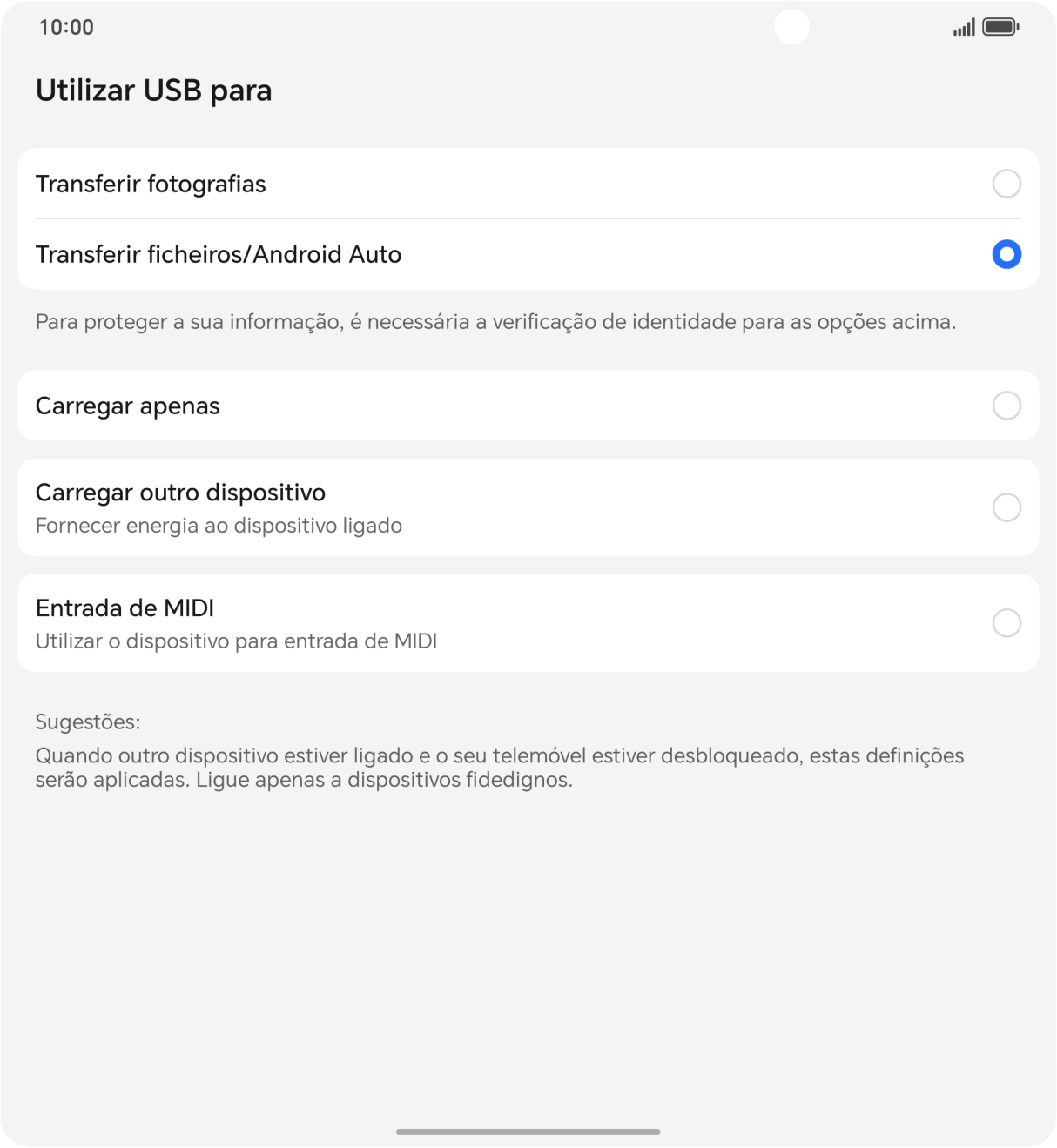Tap the Transferir ficheiros/Android Auto row label
The height and width of the screenshot is (1148, 1057).
(x=219, y=255)
